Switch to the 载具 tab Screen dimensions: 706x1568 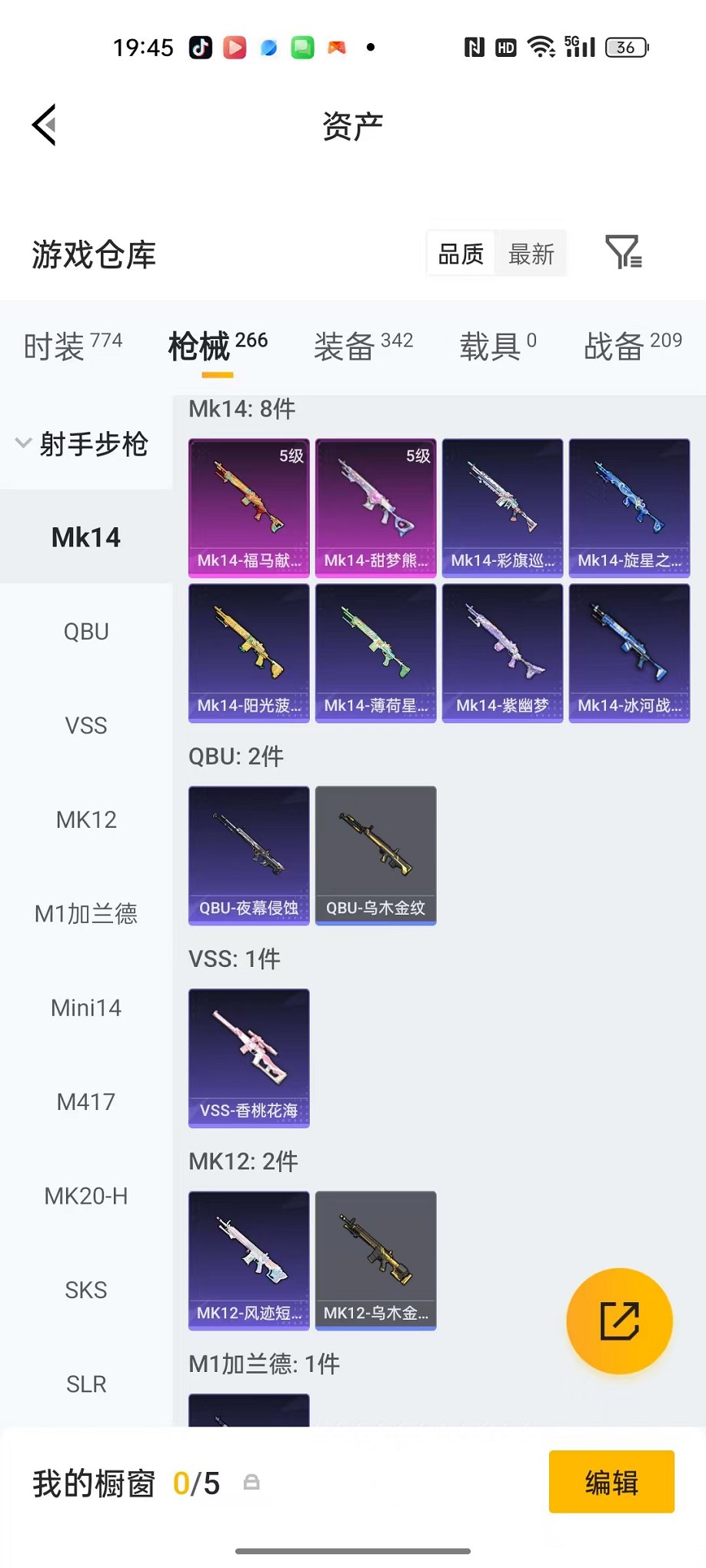[x=498, y=346]
